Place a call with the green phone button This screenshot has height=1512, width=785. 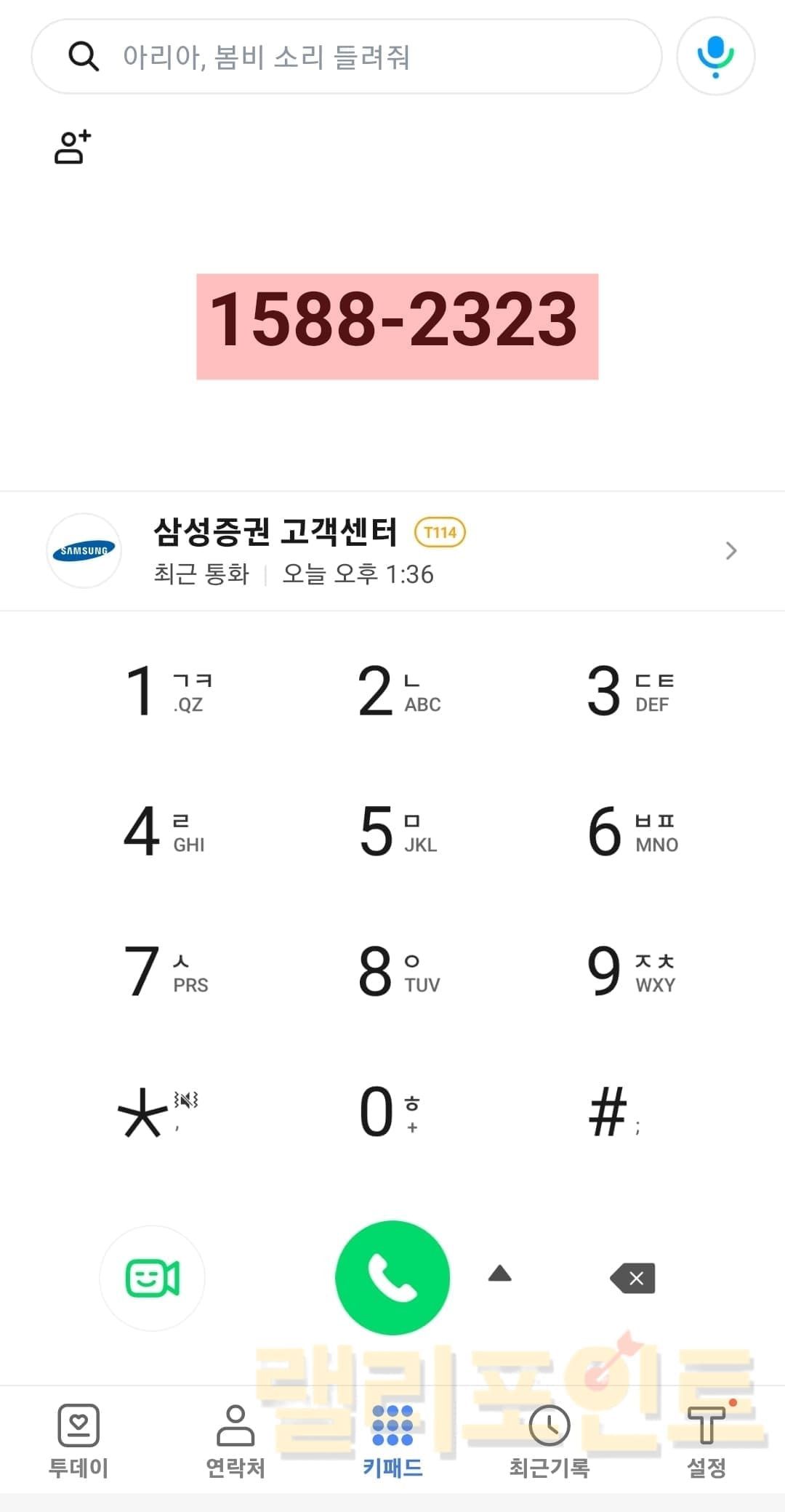(x=392, y=1278)
